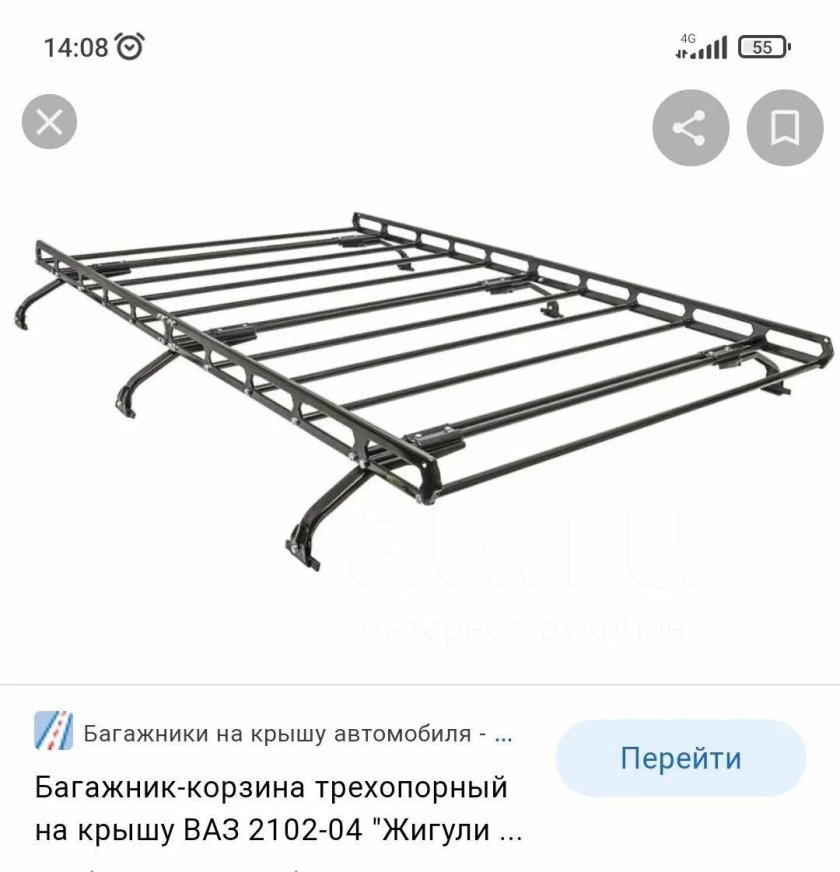Open the roof rack product image
Viewport: 840px width, 872px height.
point(420,390)
